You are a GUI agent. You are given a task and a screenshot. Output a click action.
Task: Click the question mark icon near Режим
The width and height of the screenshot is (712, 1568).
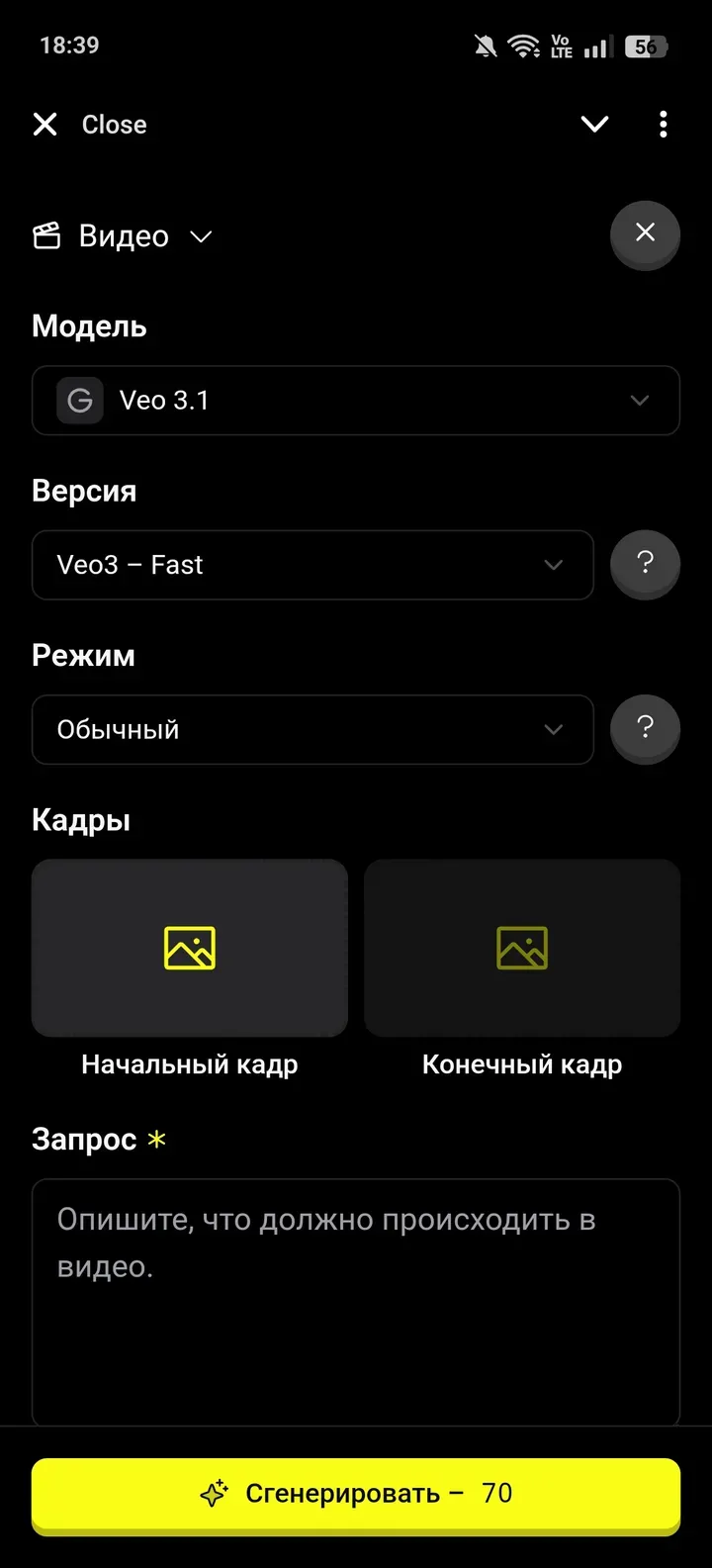click(x=645, y=729)
